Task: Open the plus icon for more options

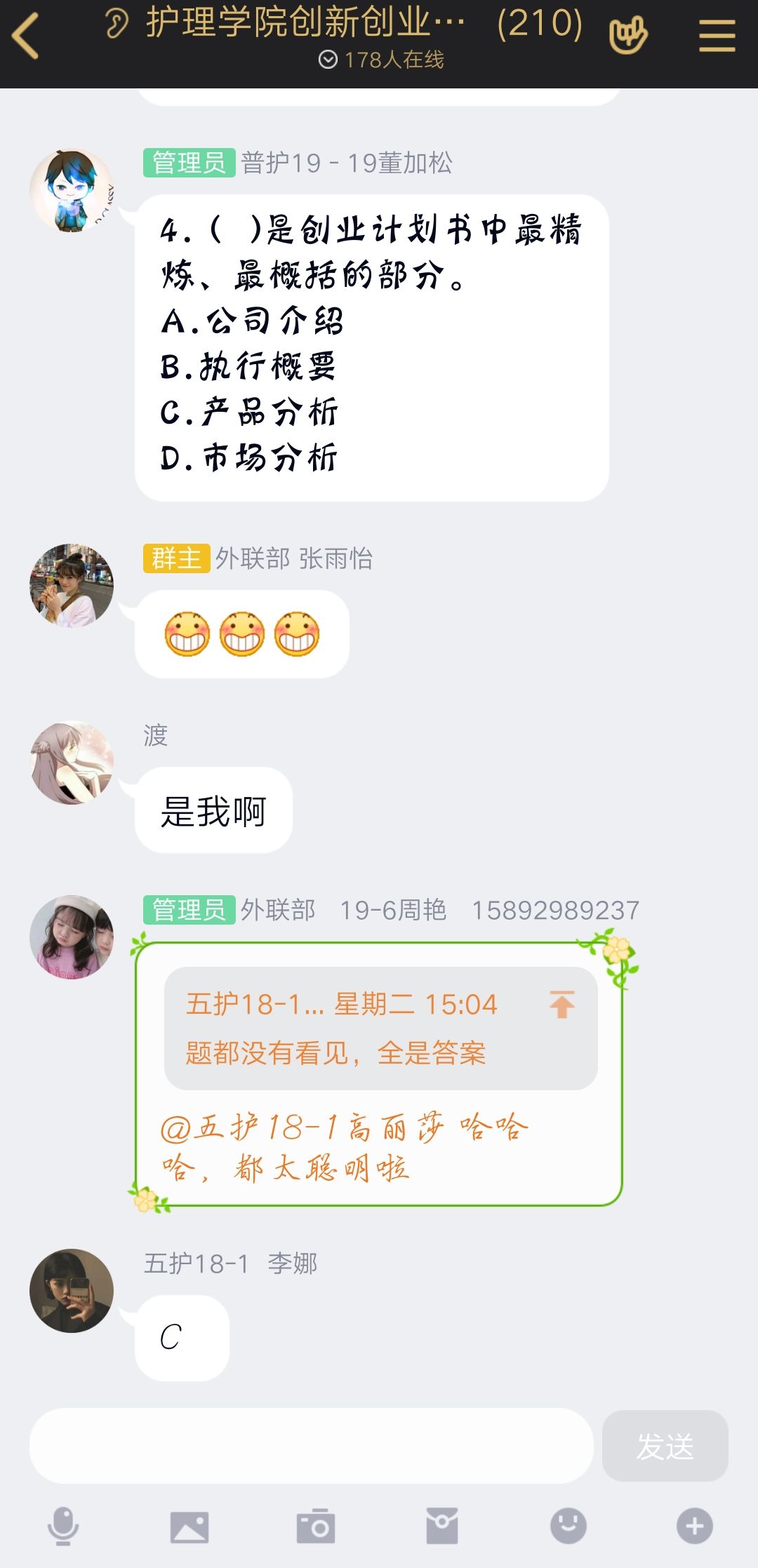Action: (x=694, y=1526)
